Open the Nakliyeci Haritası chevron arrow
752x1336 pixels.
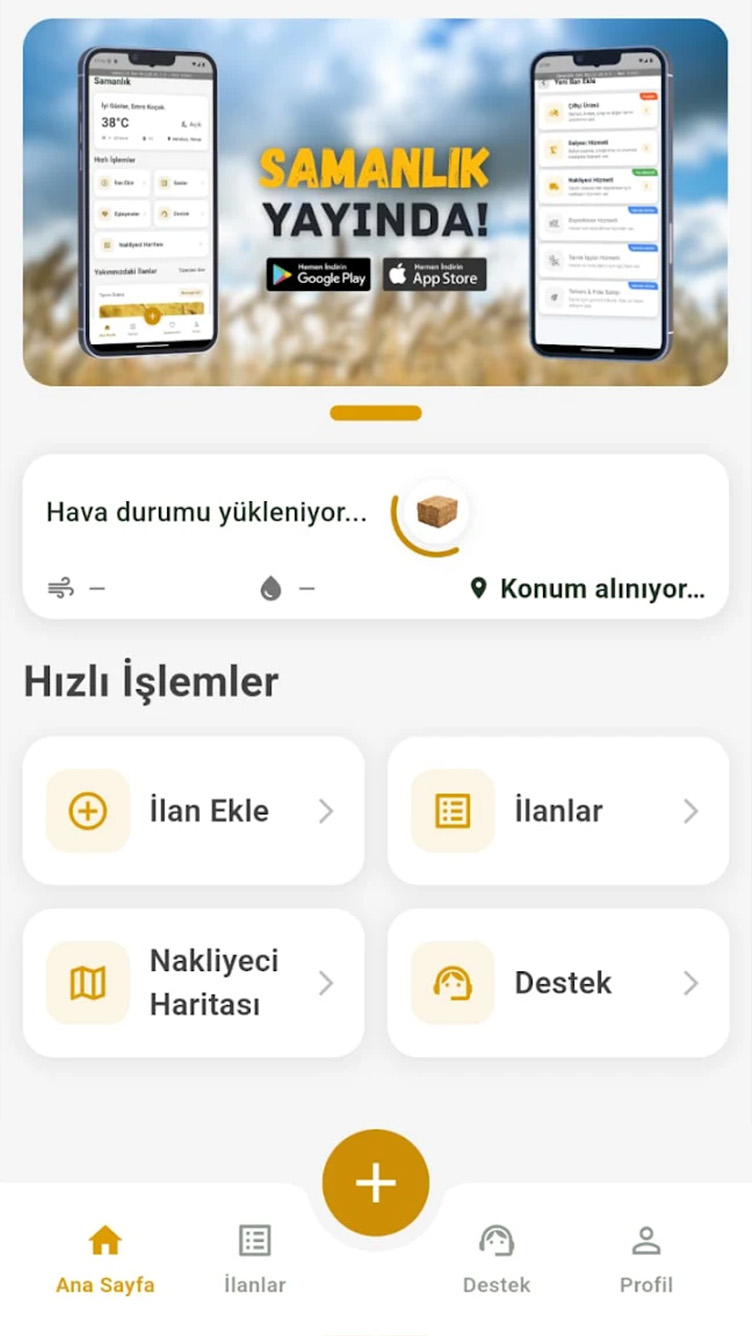coord(328,983)
